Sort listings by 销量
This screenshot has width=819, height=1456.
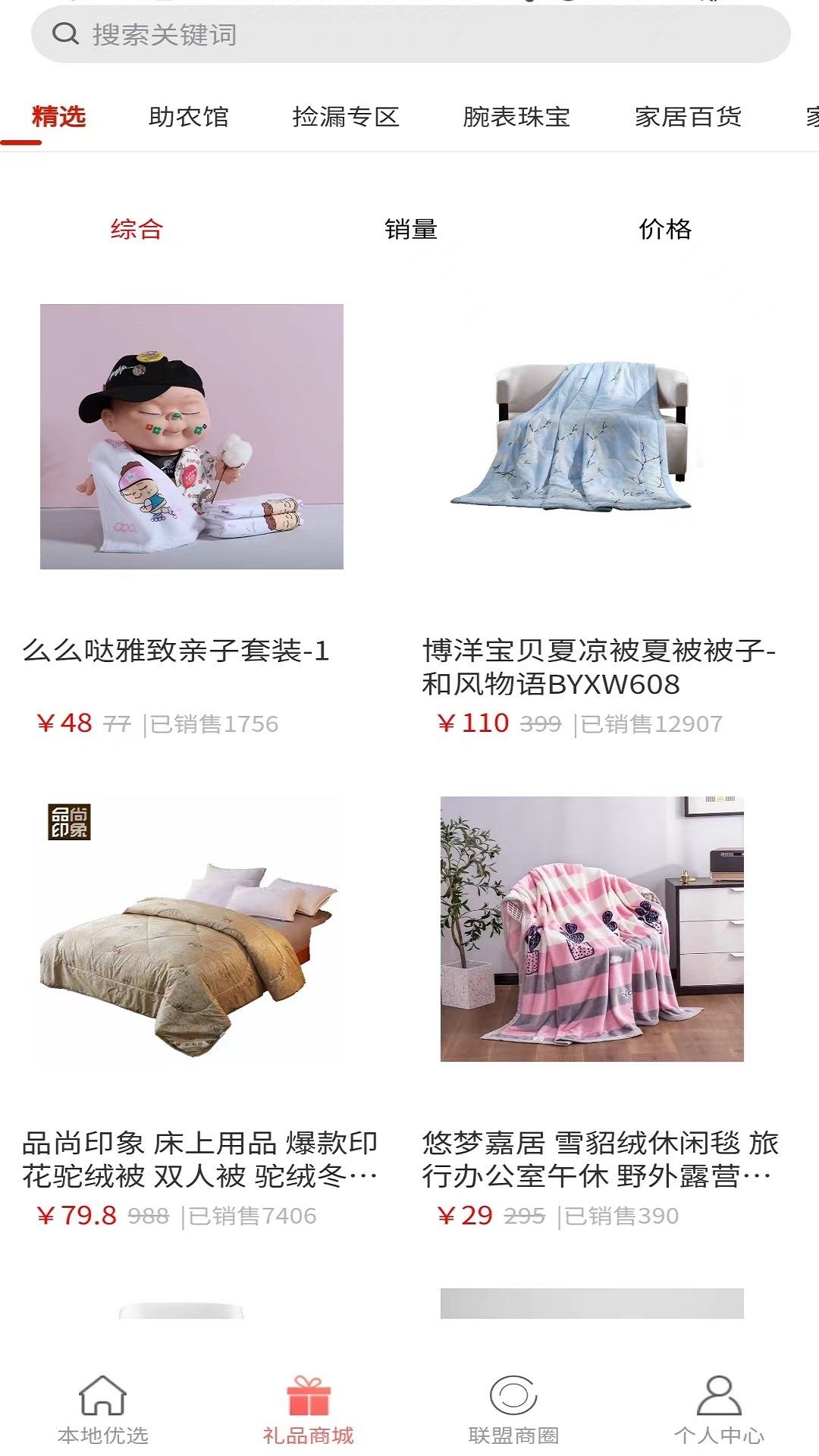coord(409,227)
